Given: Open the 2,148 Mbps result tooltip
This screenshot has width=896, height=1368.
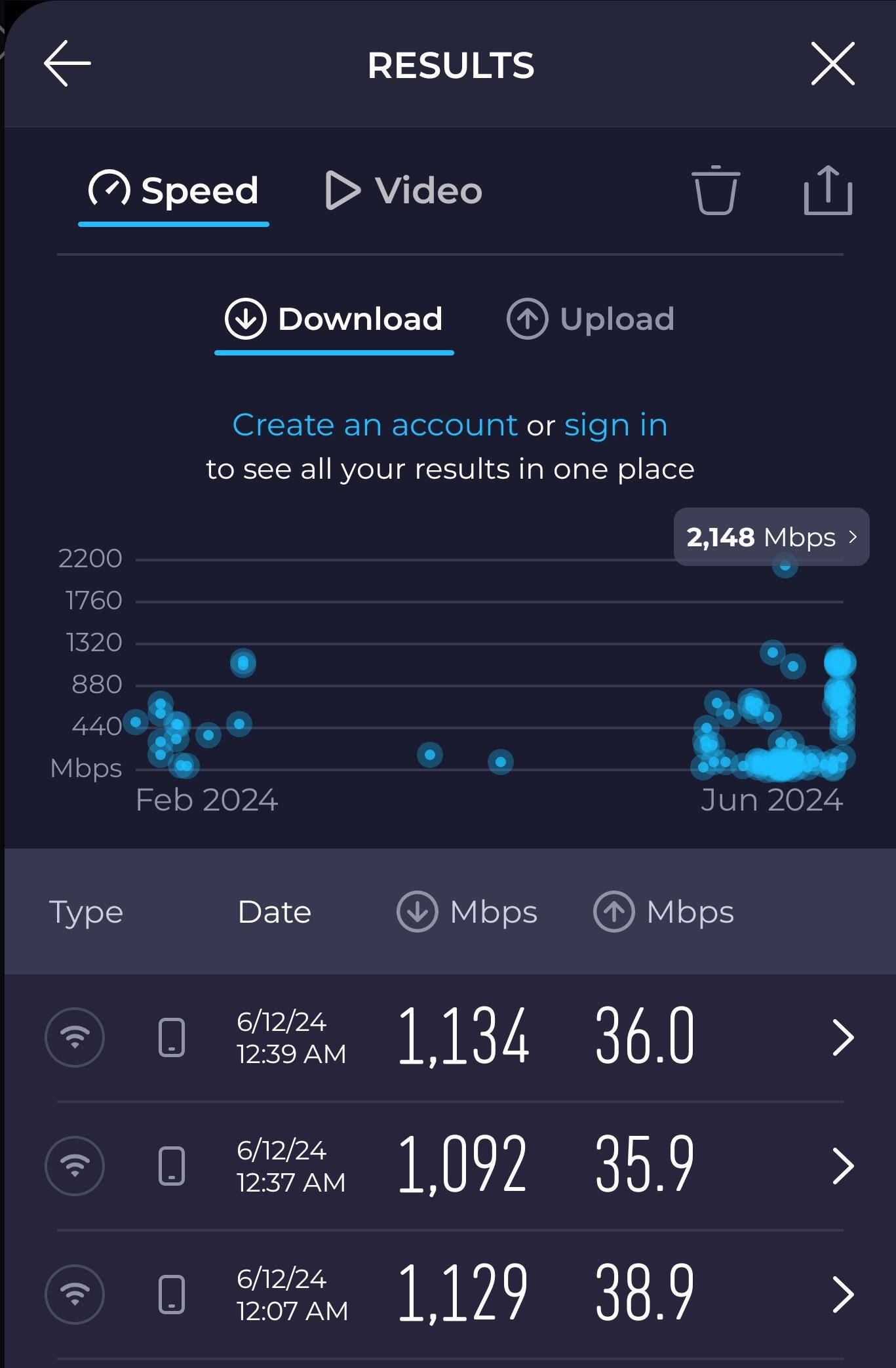Looking at the screenshot, I should pos(771,537).
